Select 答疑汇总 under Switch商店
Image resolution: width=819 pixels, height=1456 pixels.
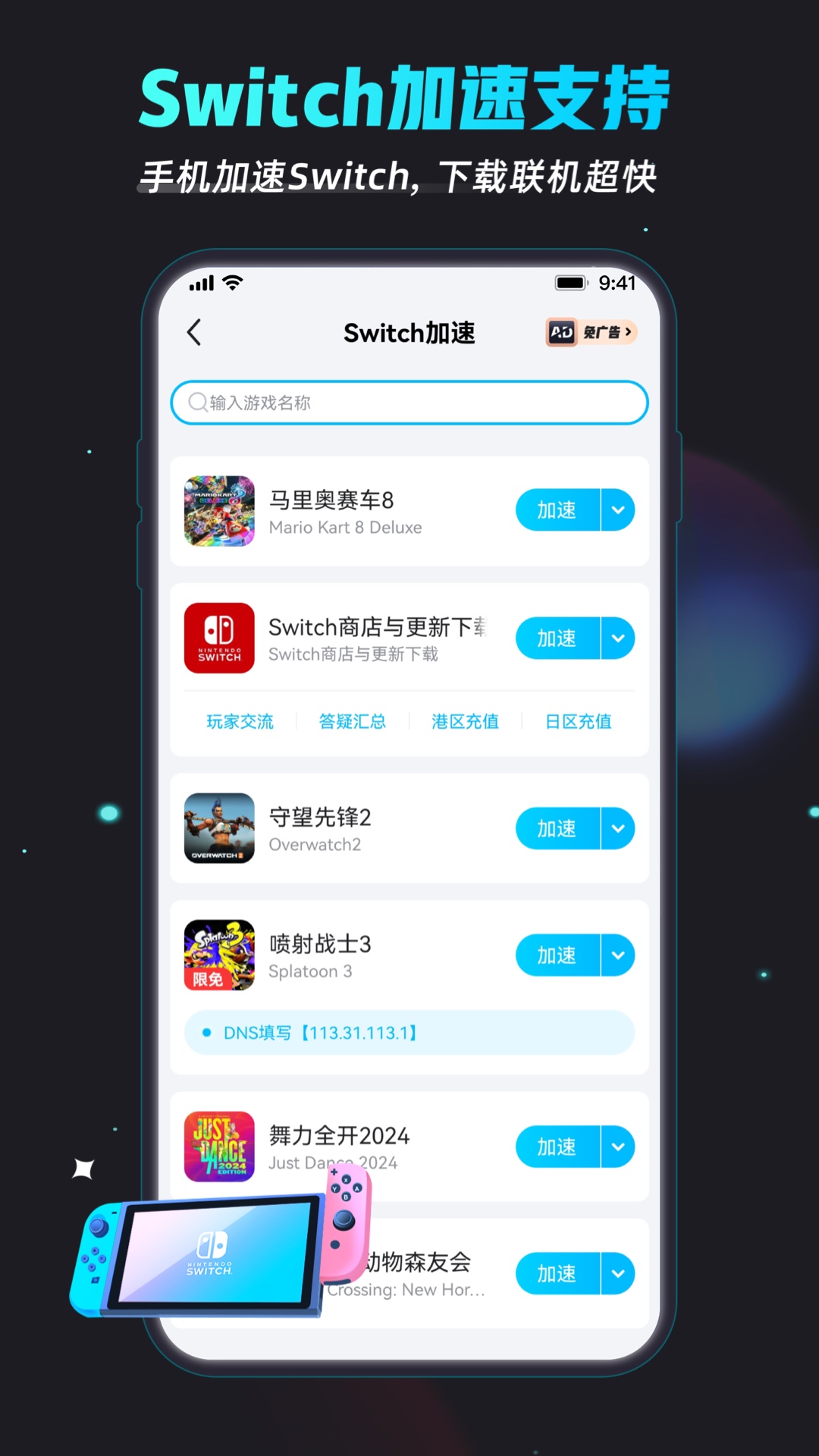tap(352, 722)
